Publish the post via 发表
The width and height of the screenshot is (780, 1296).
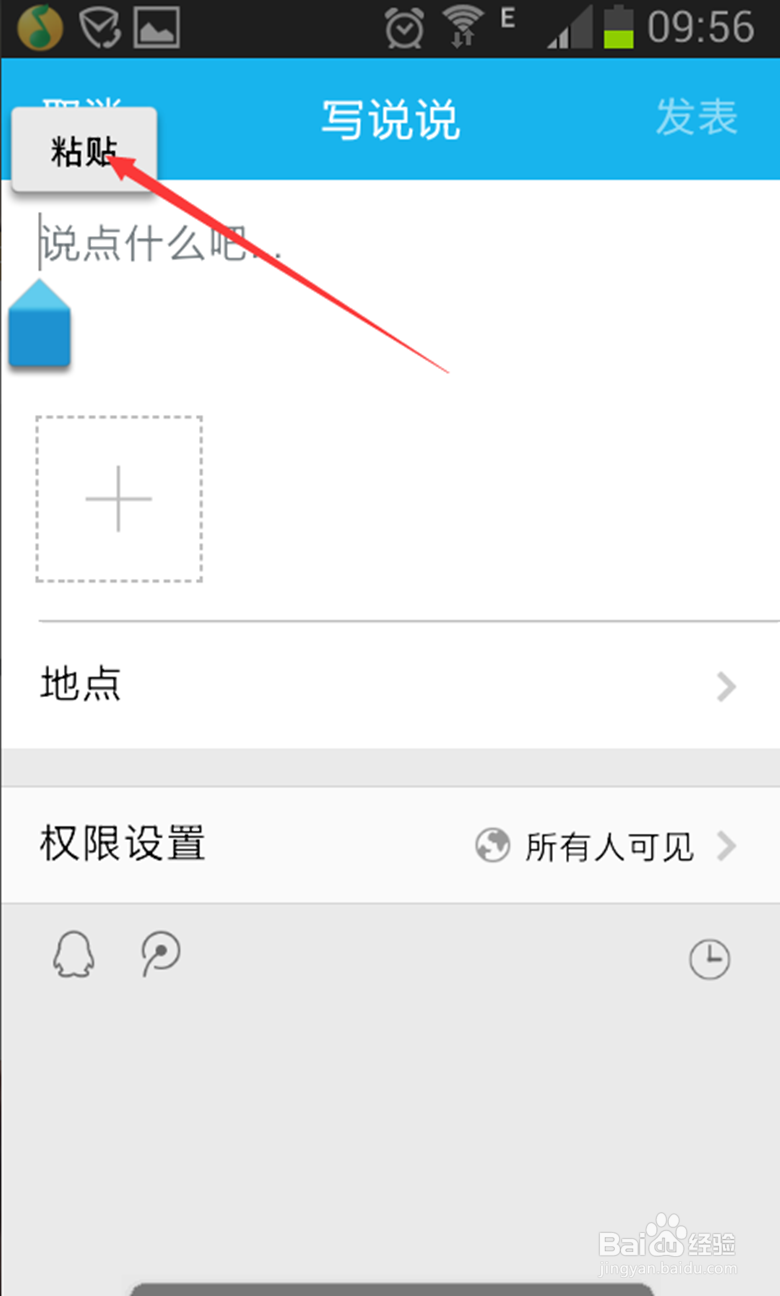(697, 118)
